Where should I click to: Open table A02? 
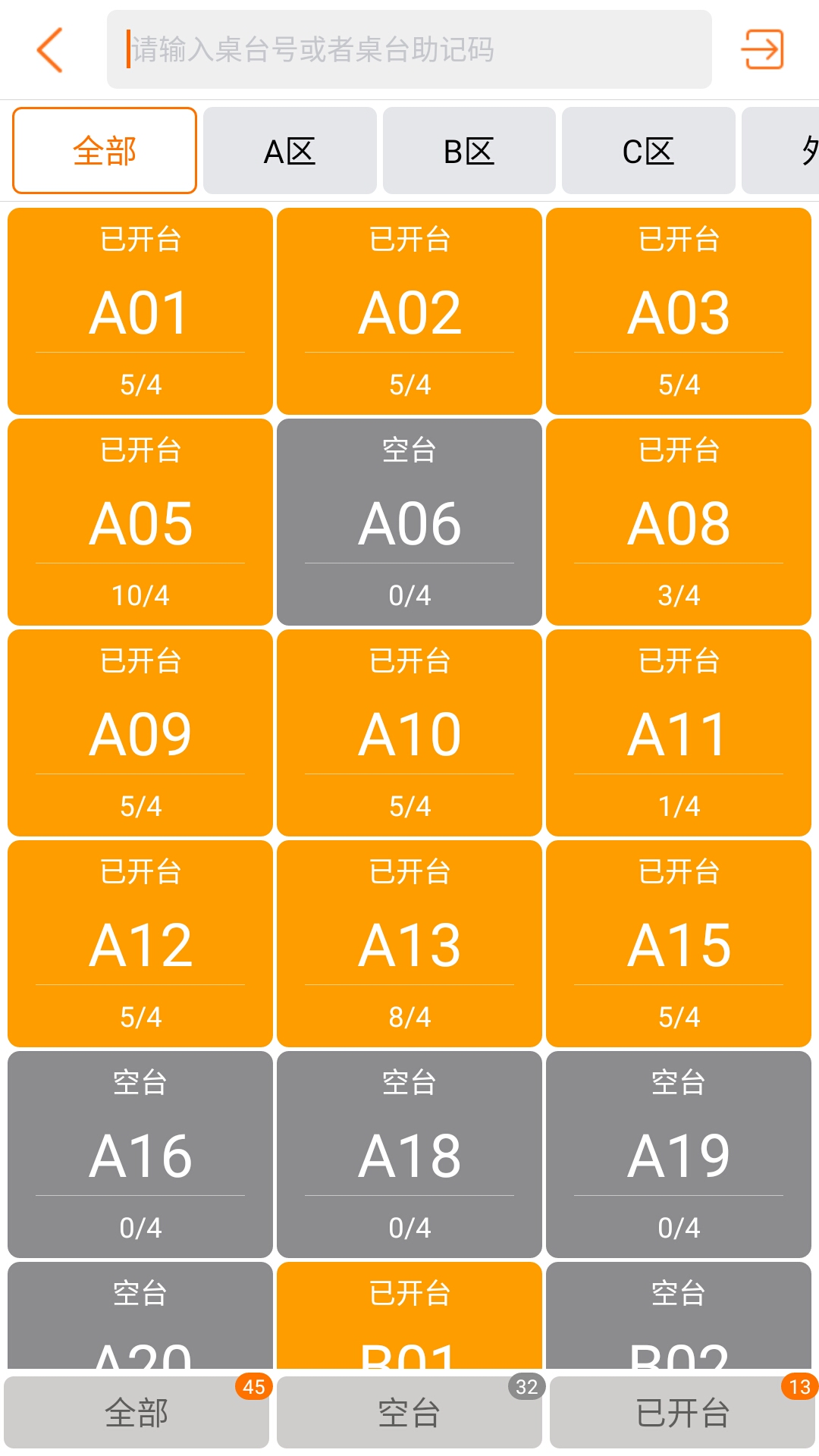(409, 312)
